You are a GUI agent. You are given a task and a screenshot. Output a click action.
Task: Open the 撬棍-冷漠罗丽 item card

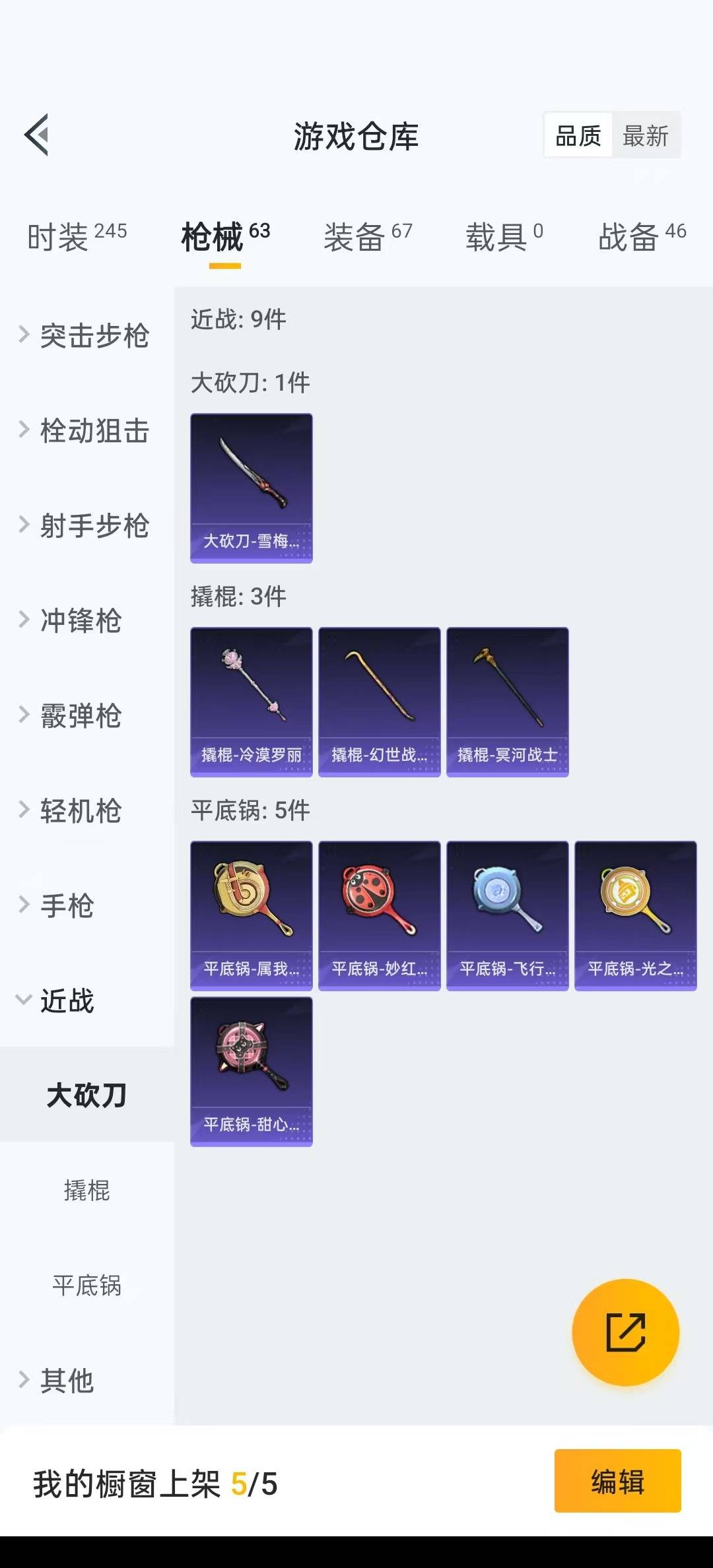pos(252,702)
